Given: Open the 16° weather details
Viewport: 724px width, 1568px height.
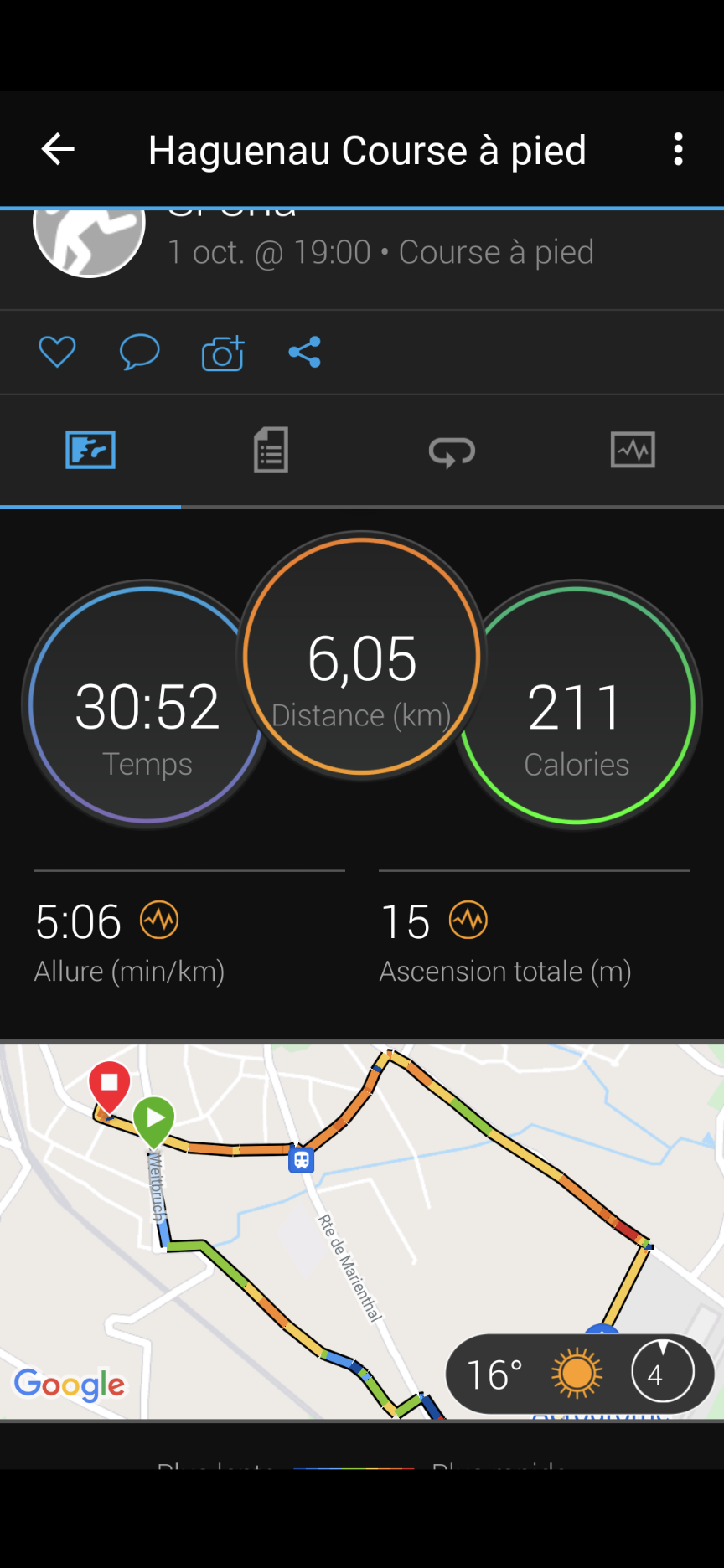Looking at the screenshot, I should (579, 1374).
